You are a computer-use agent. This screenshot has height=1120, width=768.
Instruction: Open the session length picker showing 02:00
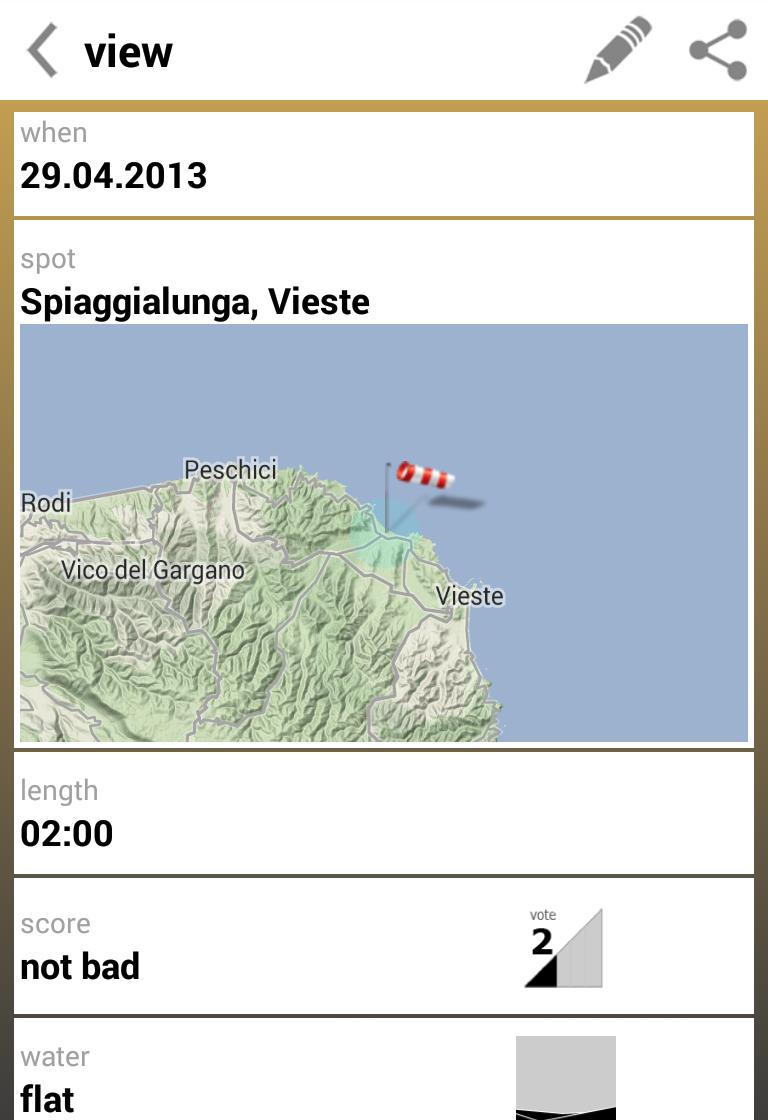66,833
